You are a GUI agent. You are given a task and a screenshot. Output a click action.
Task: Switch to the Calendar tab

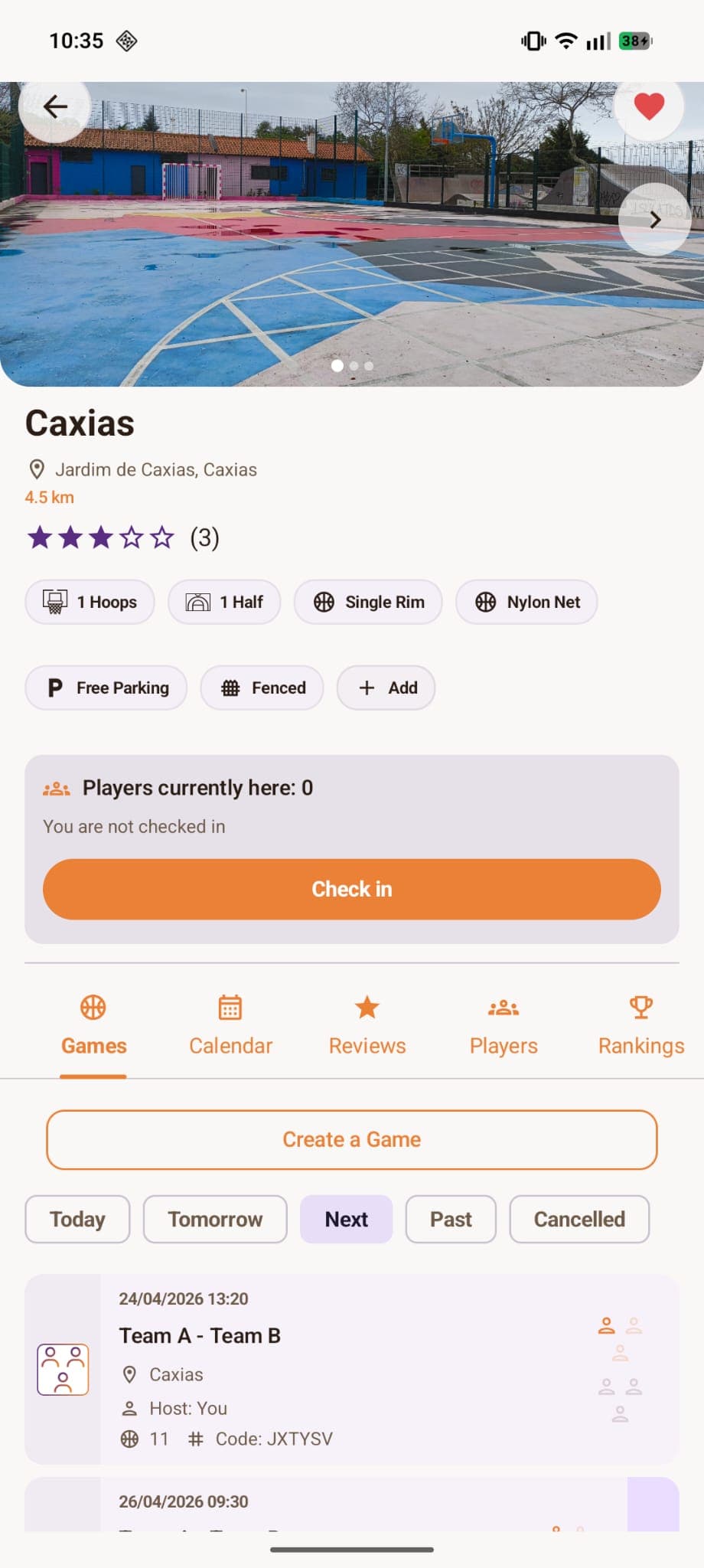[230, 1026]
